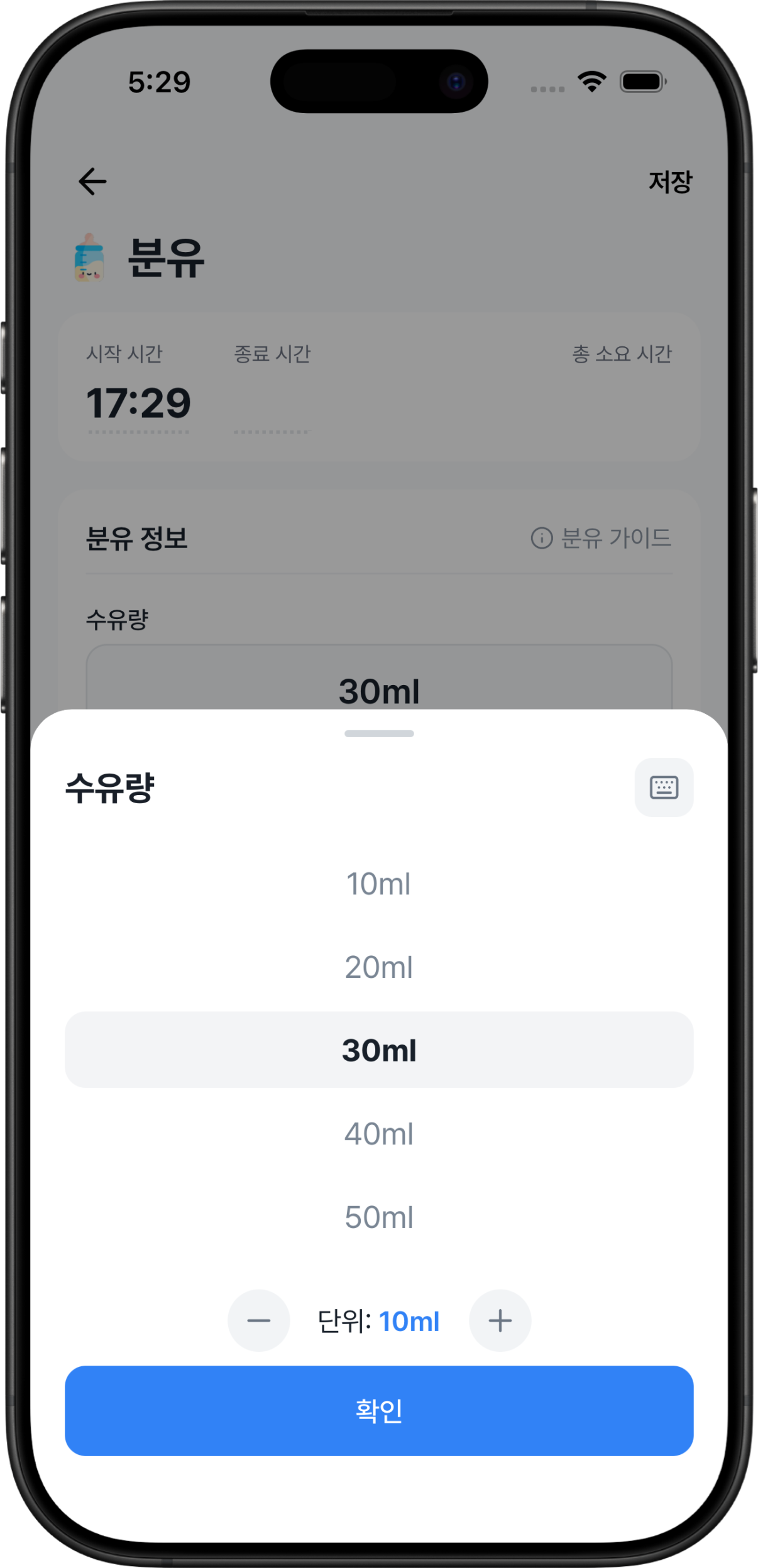The image size is (758, 1568).
Task: Tap the back arrow to exit
Action: click(92, 180)
